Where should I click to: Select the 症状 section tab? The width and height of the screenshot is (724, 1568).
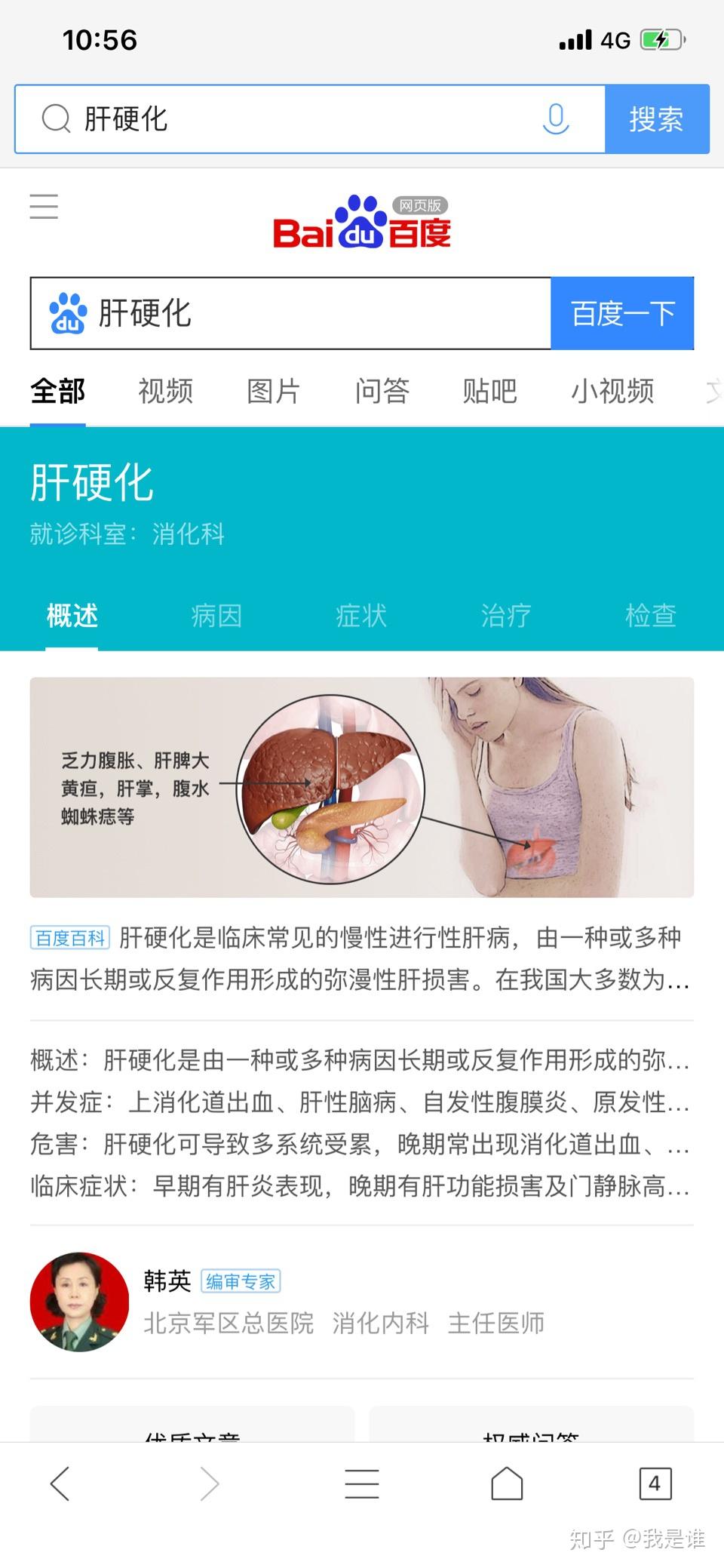pos(361,616)
